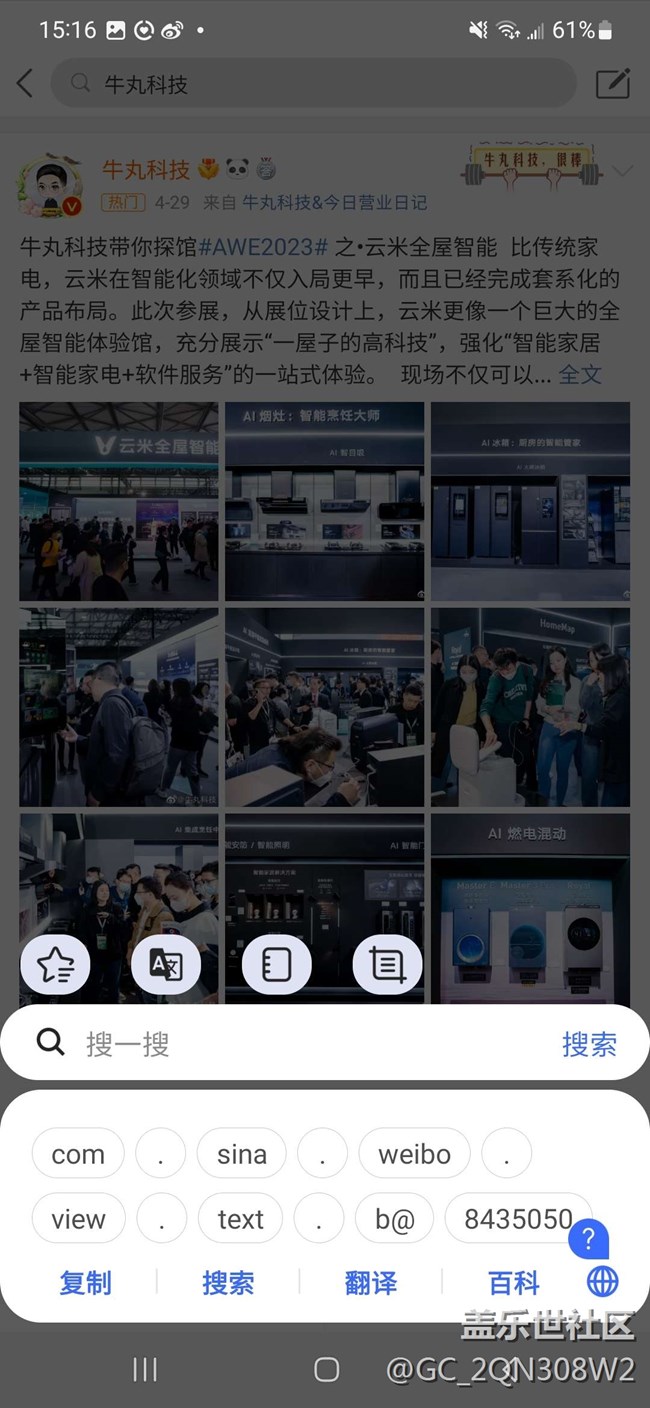Tap the 搜一搜 input box
The height and width of the screenshot is (1408, 650).
[x=300, y=1044]
